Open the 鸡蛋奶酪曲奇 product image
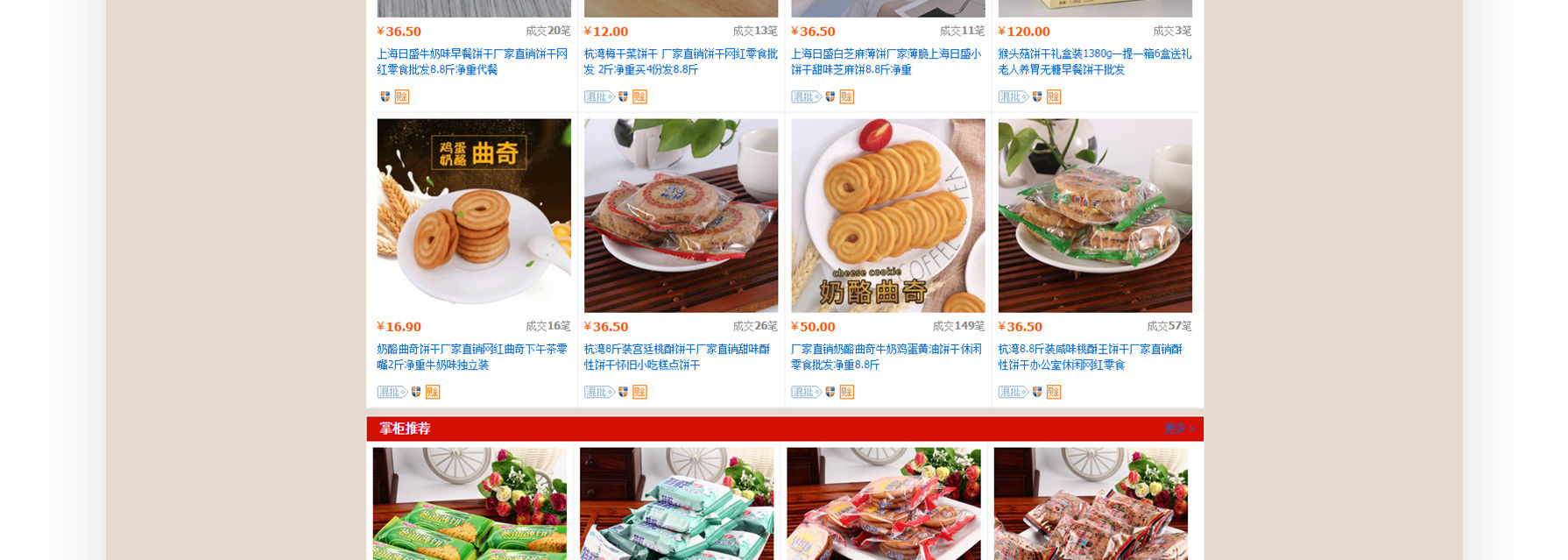Image resolution: width=1568 pixels, height=560 pixels. click(474, 216)
